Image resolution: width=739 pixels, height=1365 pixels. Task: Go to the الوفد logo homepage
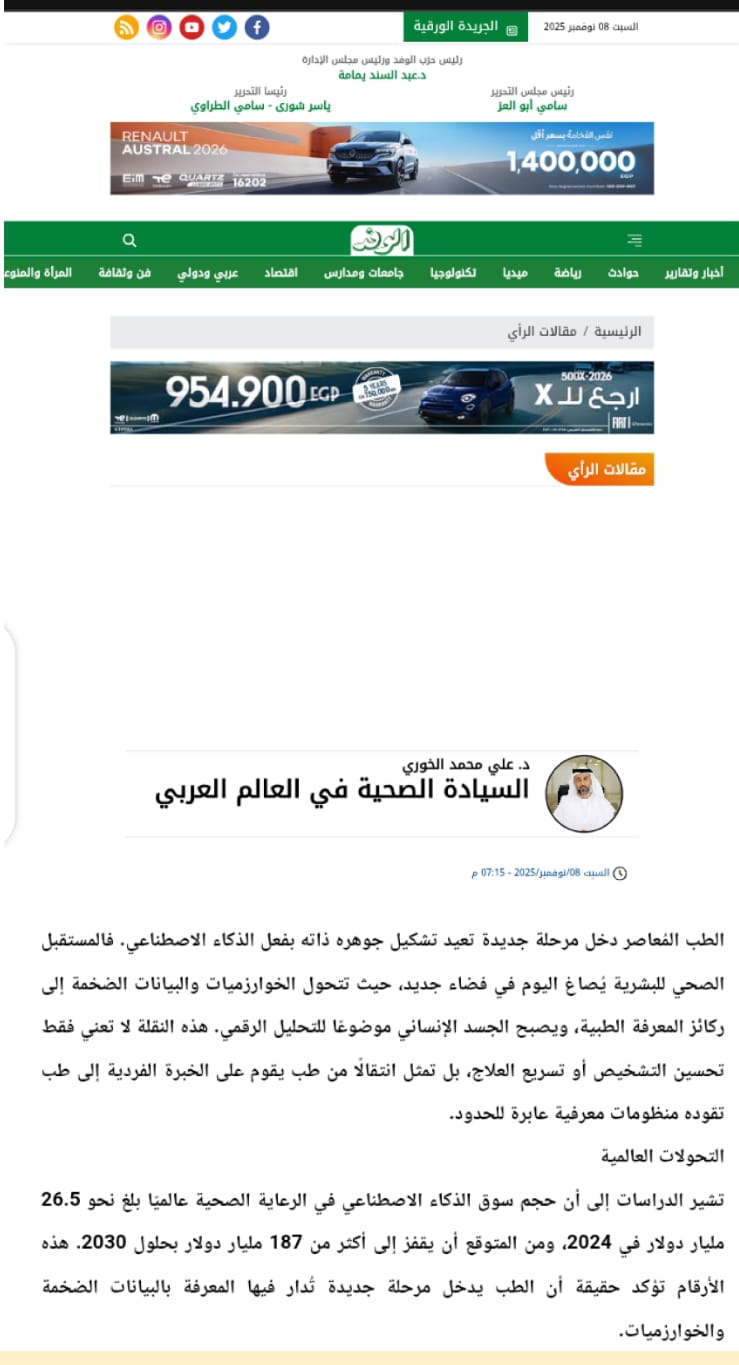click(x=381, y=241)
